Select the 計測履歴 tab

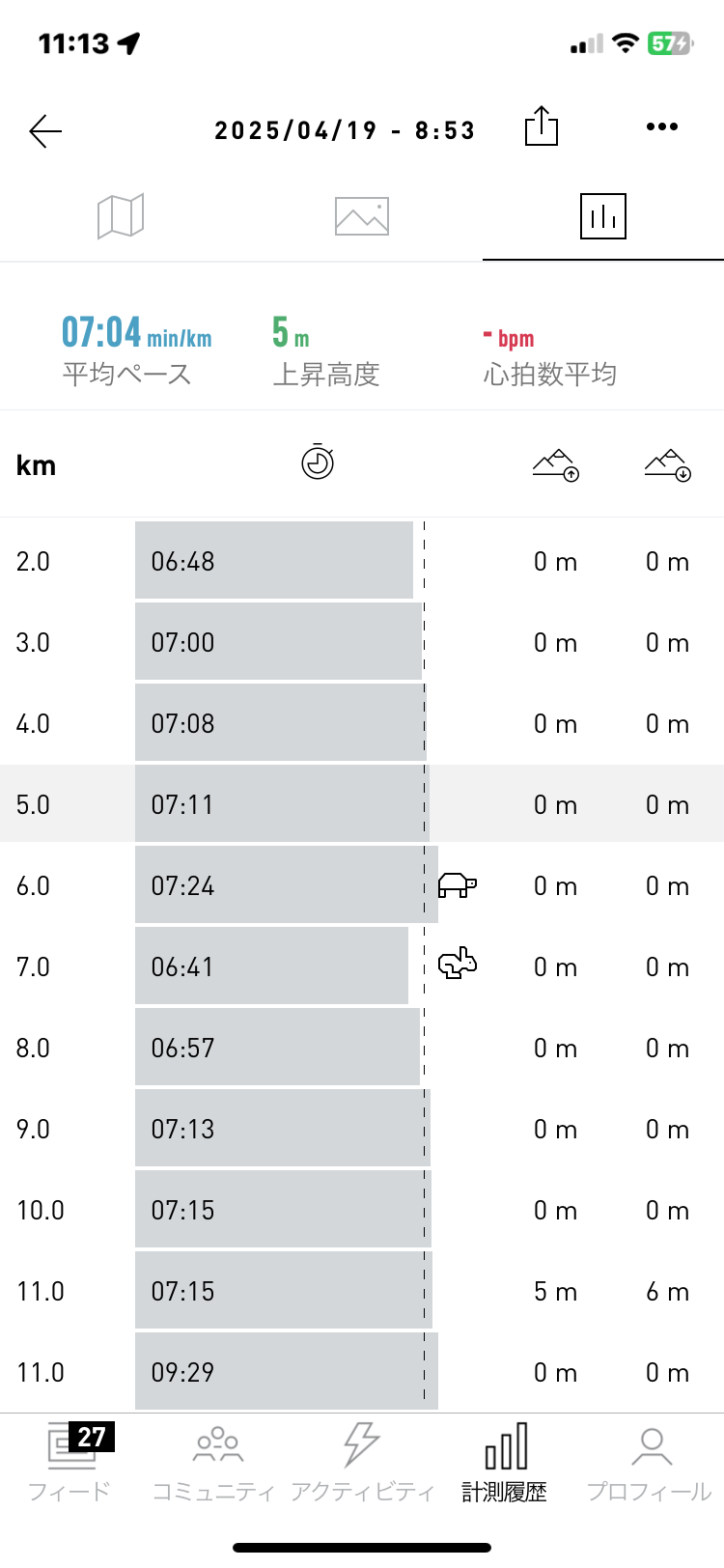click(505, 1462)
